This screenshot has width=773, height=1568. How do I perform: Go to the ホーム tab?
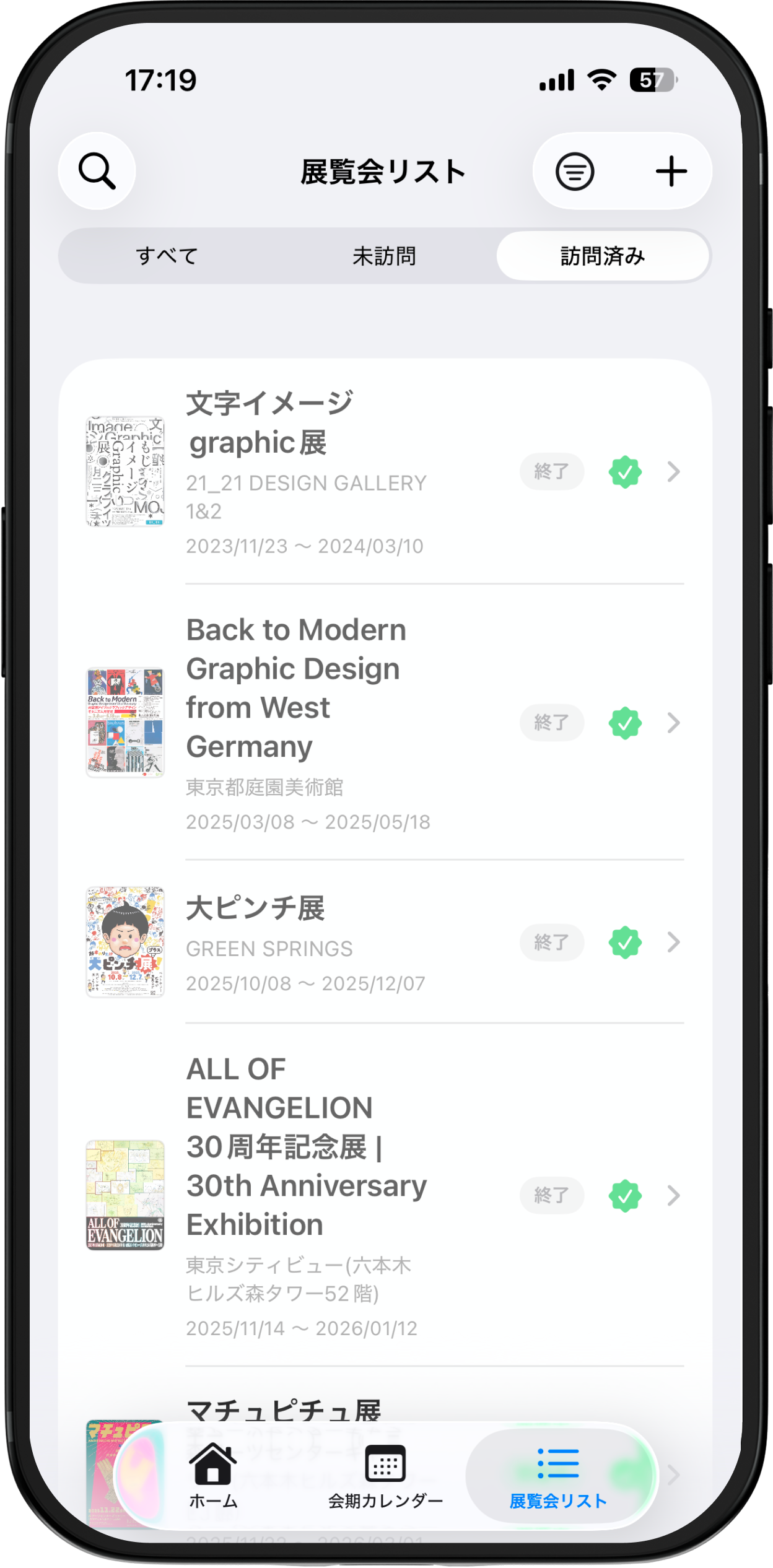[213, 1476]
